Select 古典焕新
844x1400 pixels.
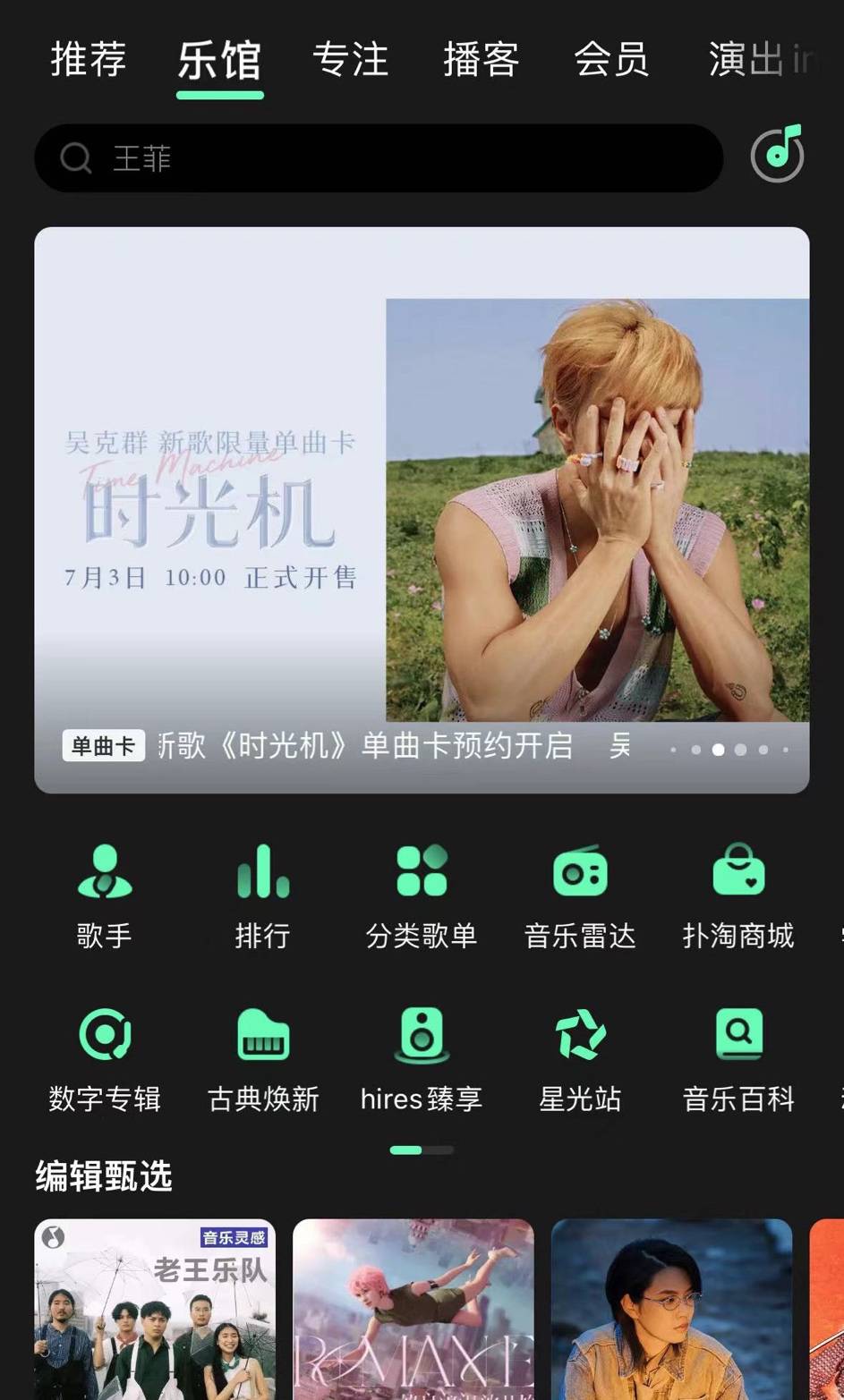(263, 1059)
